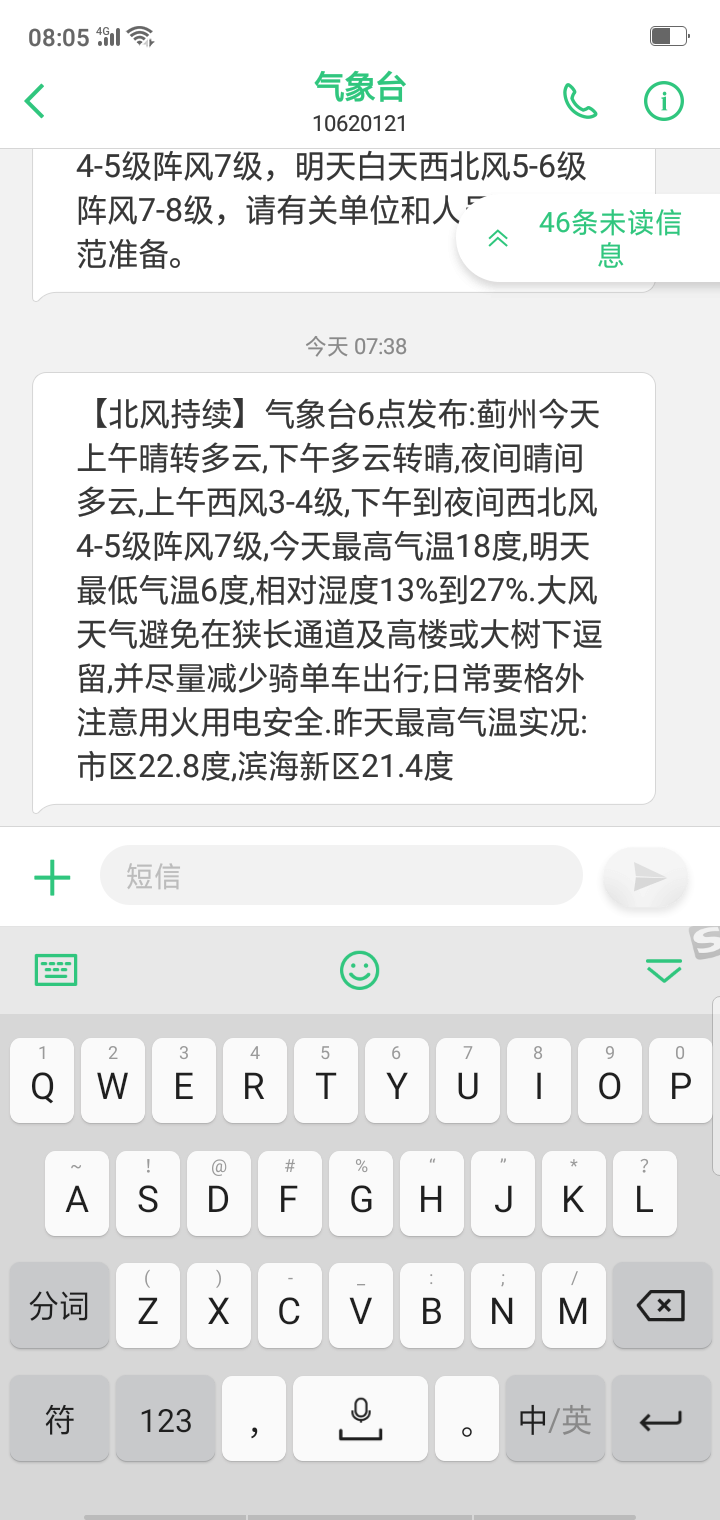Viewport: 720px width, 1520px height.
Task: Open the conversation info icon
Action: pos(663,101)
